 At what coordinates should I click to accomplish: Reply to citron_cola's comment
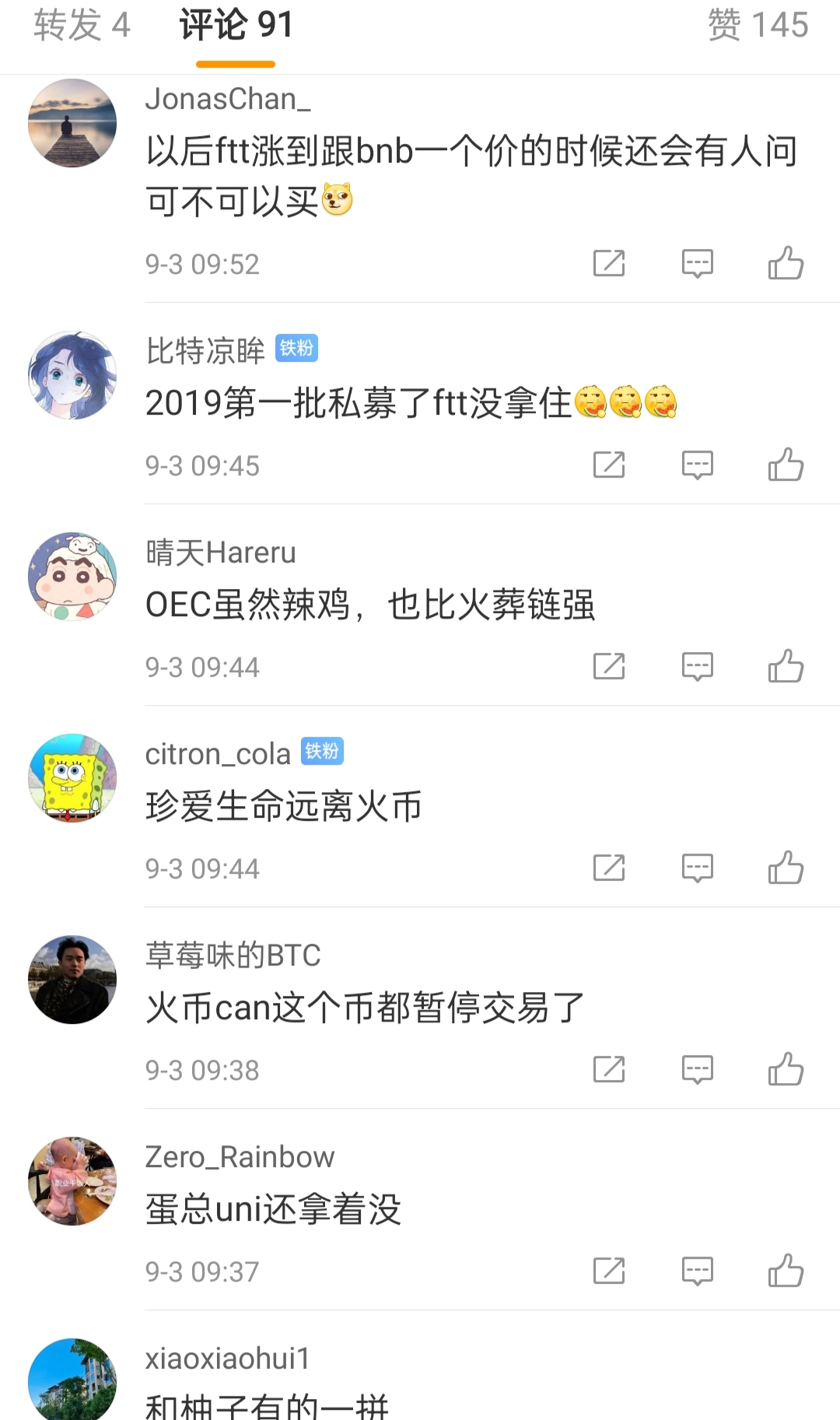coord(697,868)
